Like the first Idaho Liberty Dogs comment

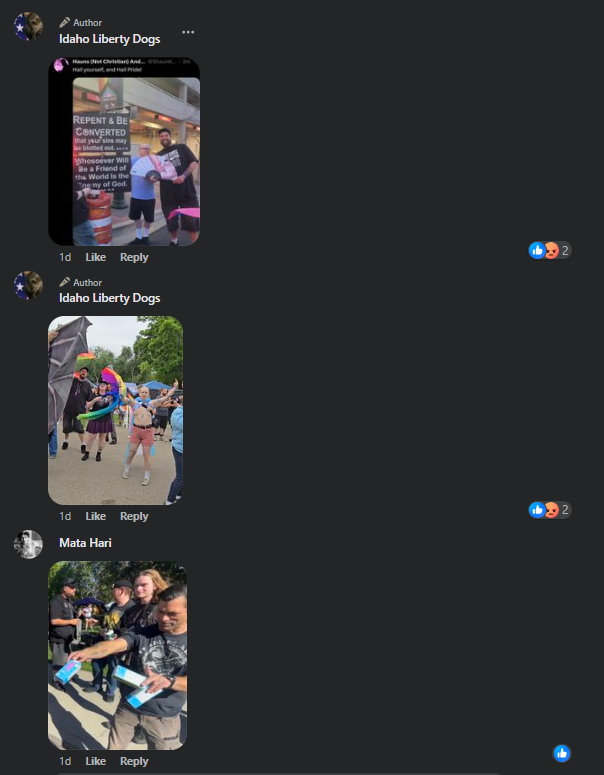coord(95,257)
